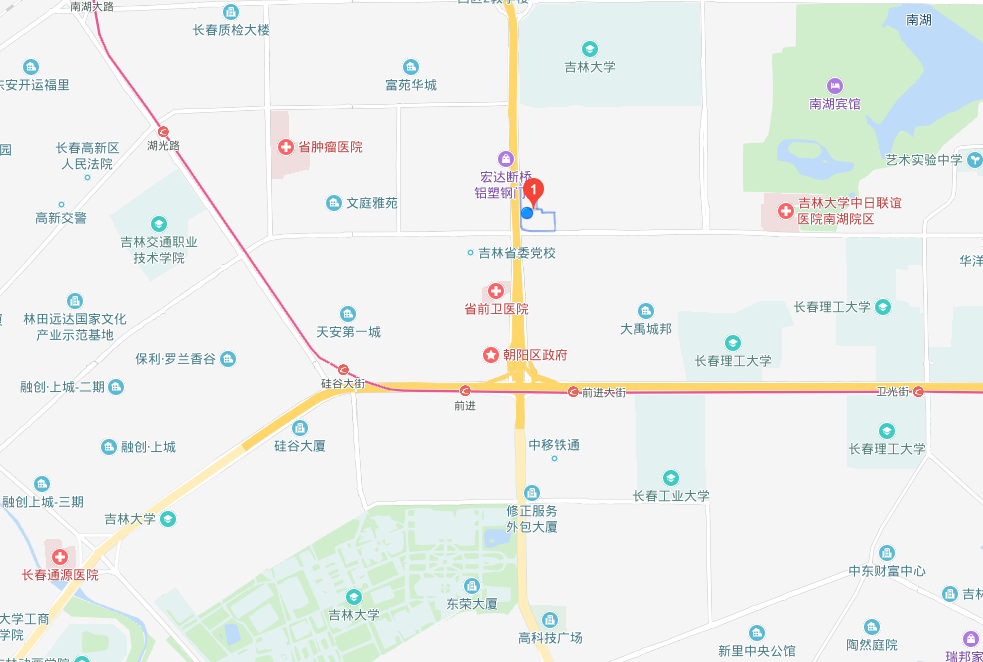This screenshot has height=662, width=983.
Task: Open the 卫光街 metro station icon
Action: click(x=918, y=392)
